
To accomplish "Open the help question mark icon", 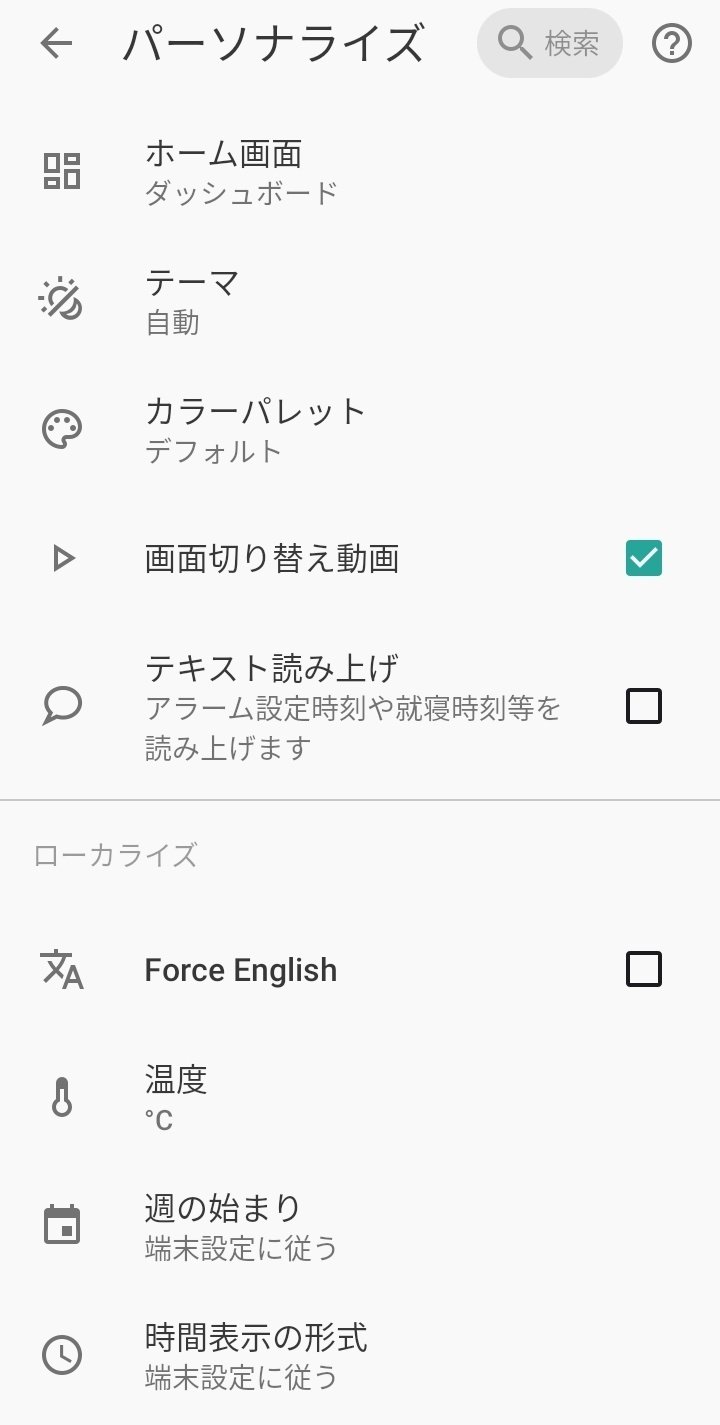I will [672, 43].
